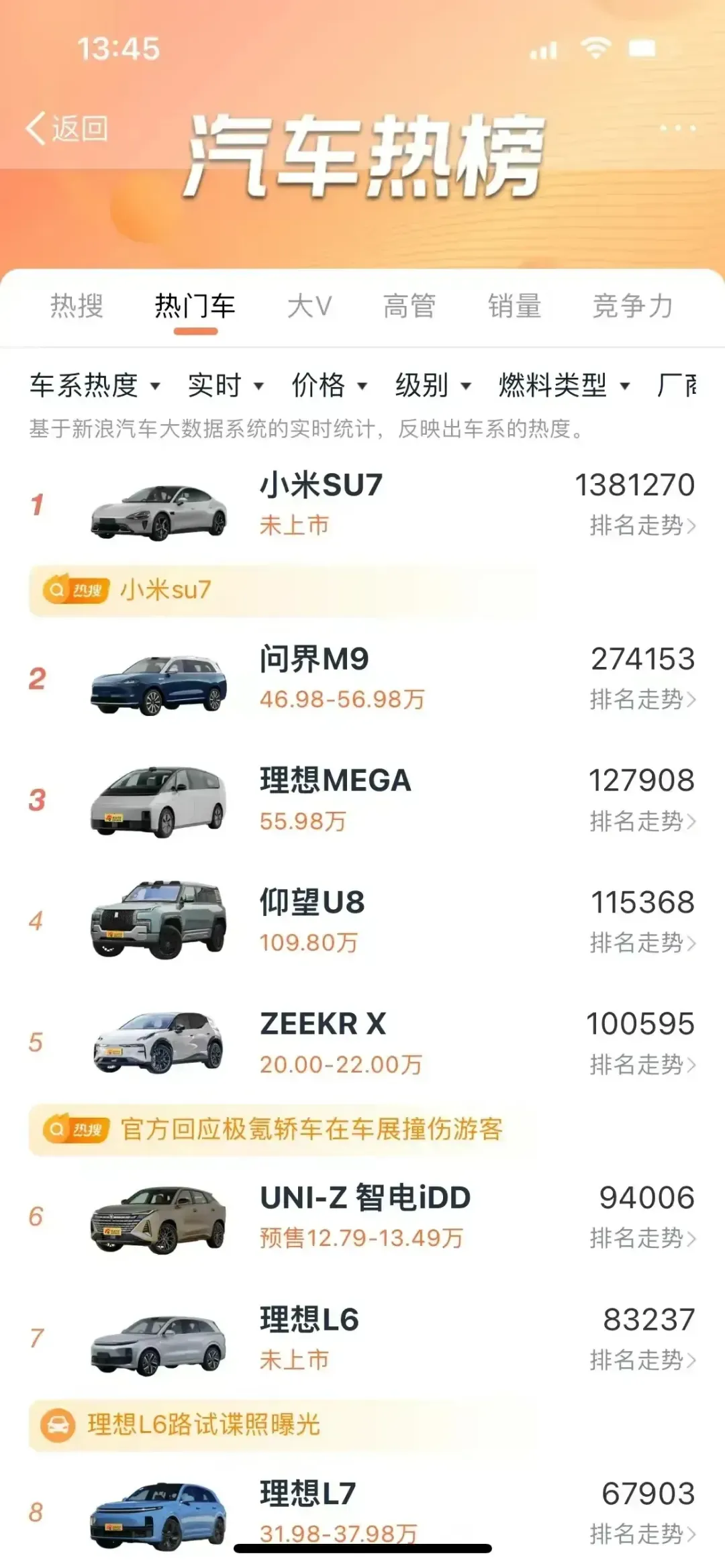This screenshot has height=1568, width=725.
Task: Switch to the 热搜 tab
Action: pos(75,305)
